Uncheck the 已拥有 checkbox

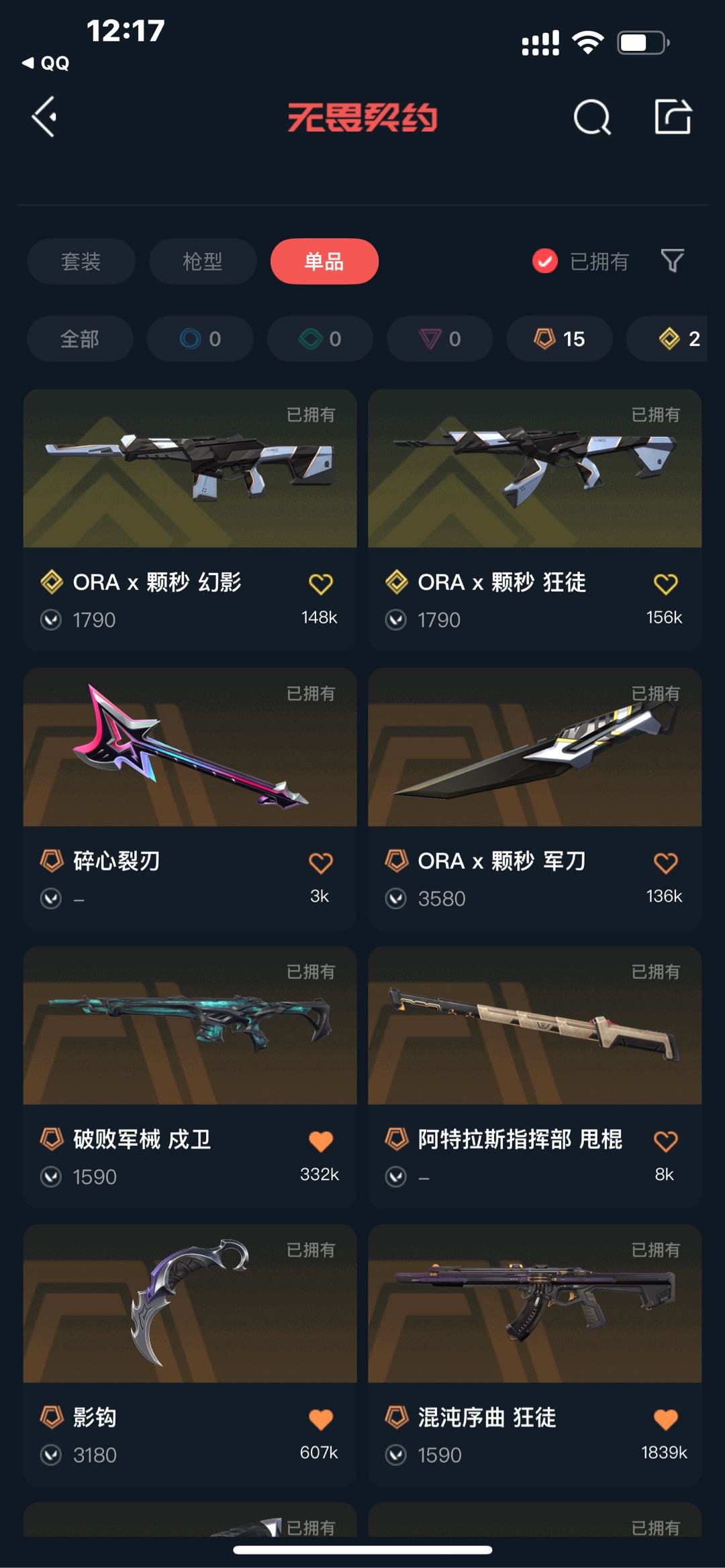point(544,261)
